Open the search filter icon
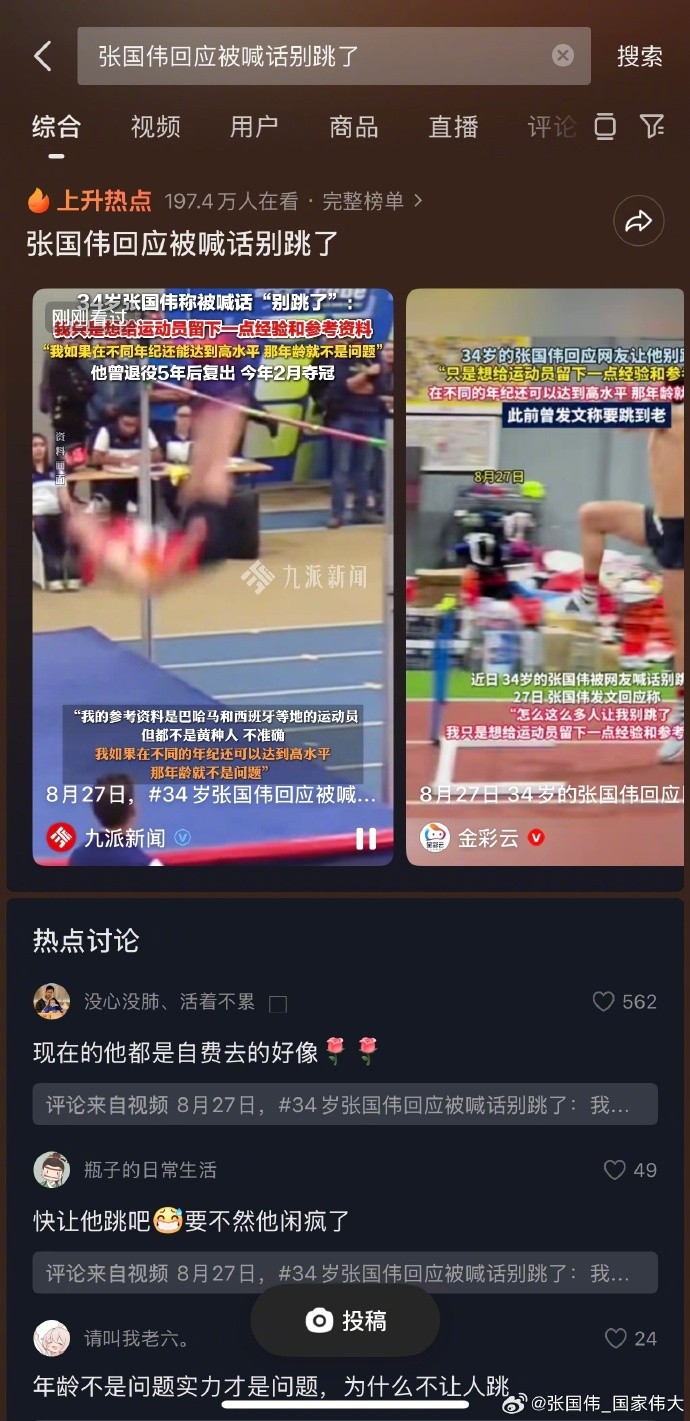Viewport: 690px width, 1421px height. (652, 126)
